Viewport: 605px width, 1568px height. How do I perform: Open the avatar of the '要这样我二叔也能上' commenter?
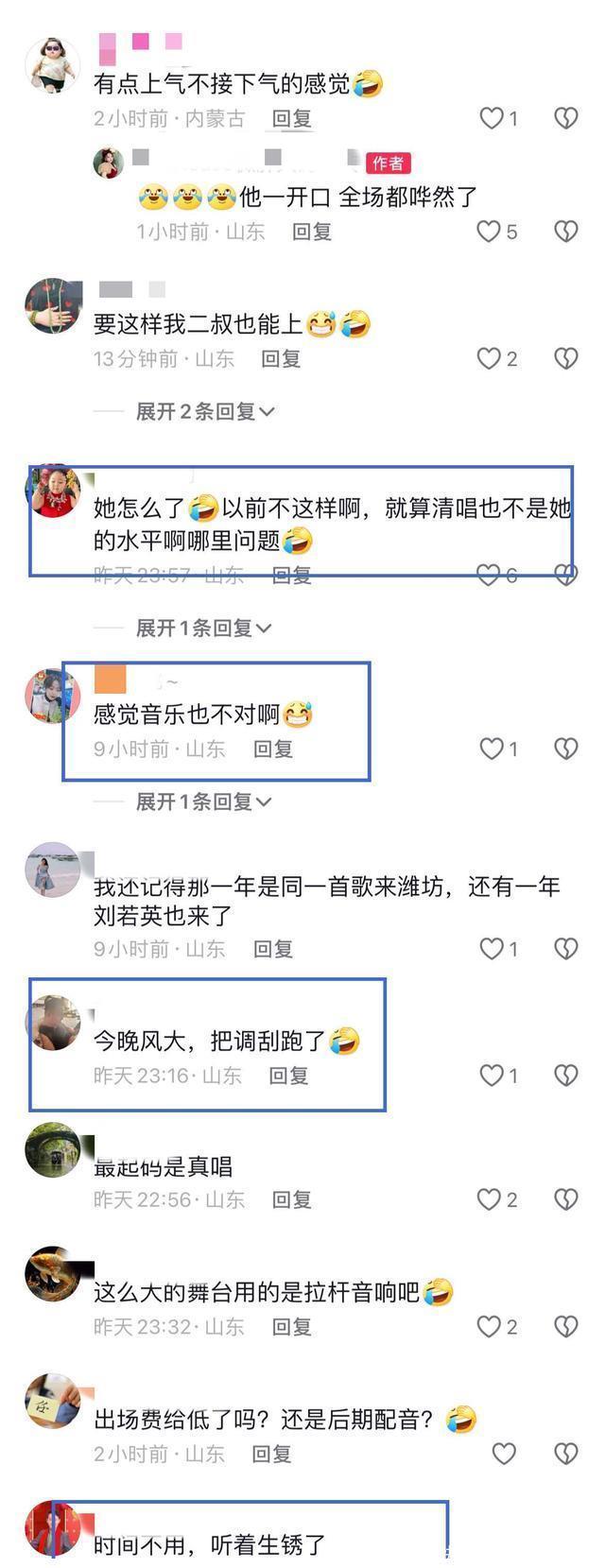coord(53,307)
